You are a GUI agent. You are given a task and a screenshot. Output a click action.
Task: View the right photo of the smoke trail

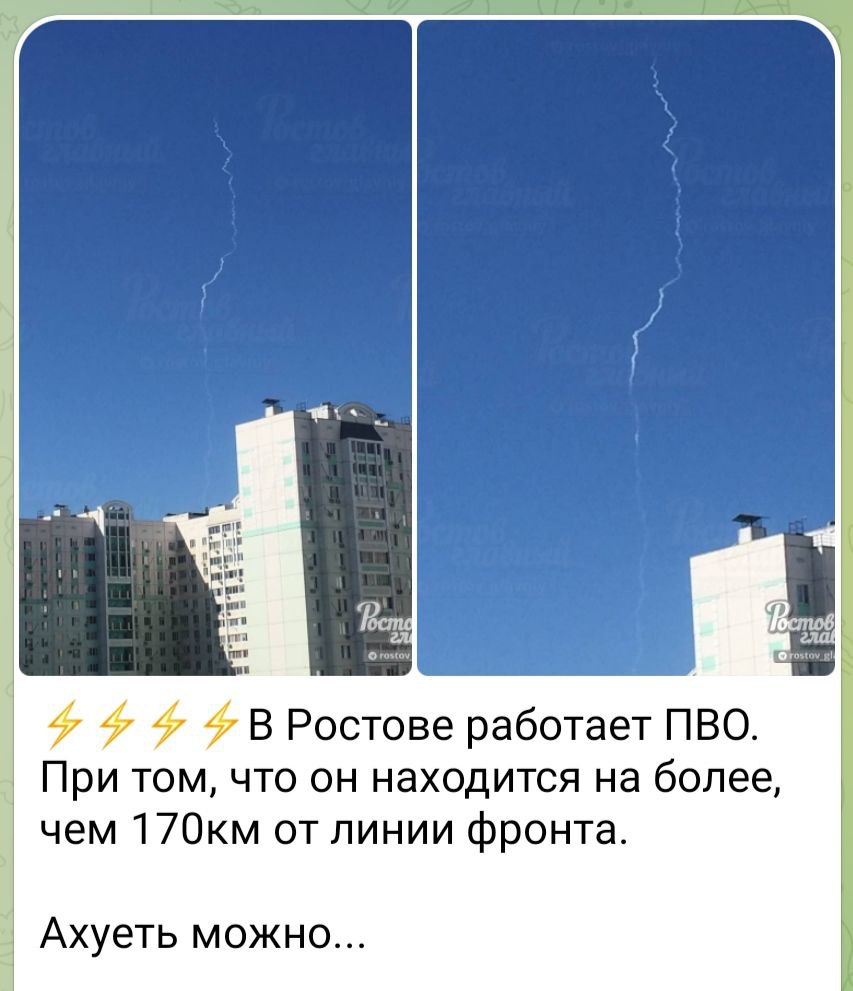pyautogui.click(x=626, y=348)
